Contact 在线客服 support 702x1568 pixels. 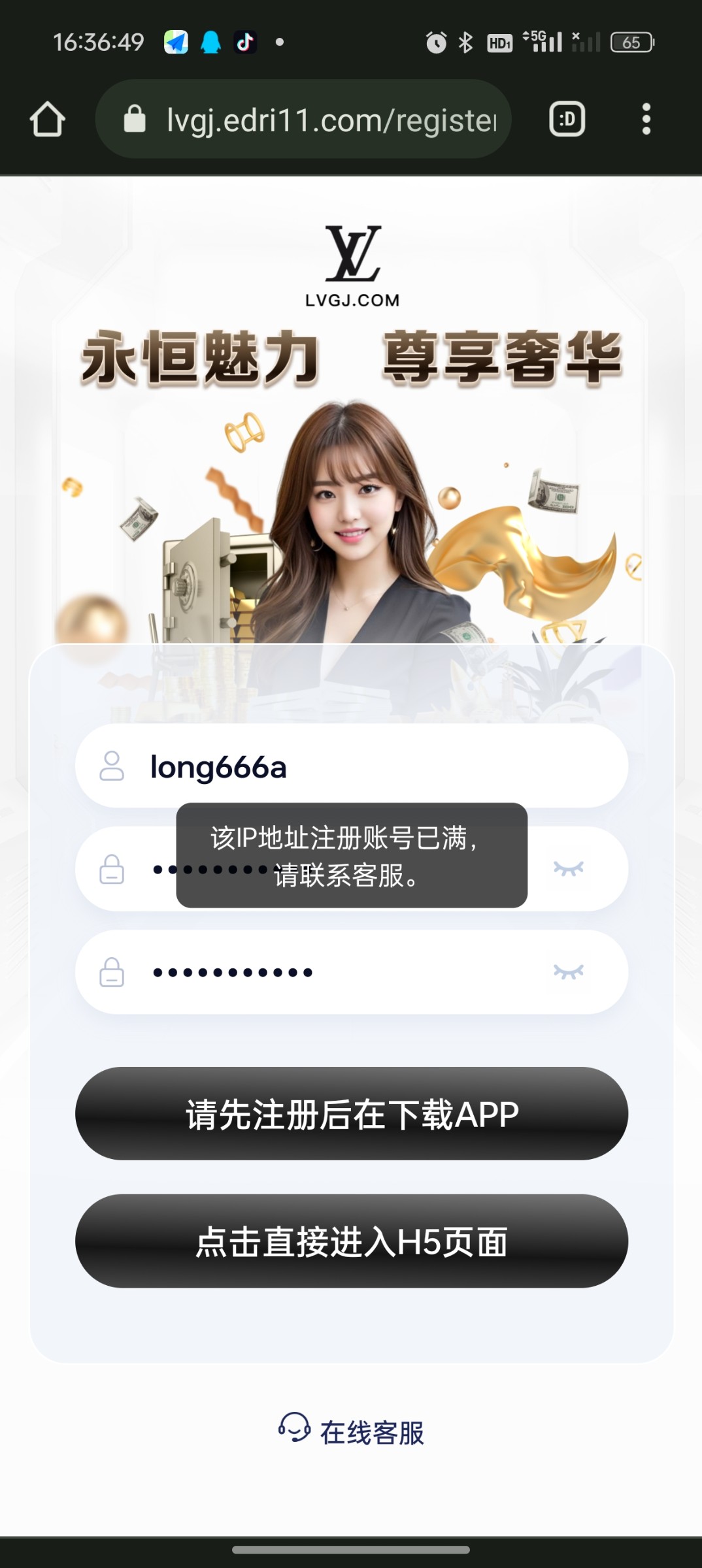coord(352,1432)
